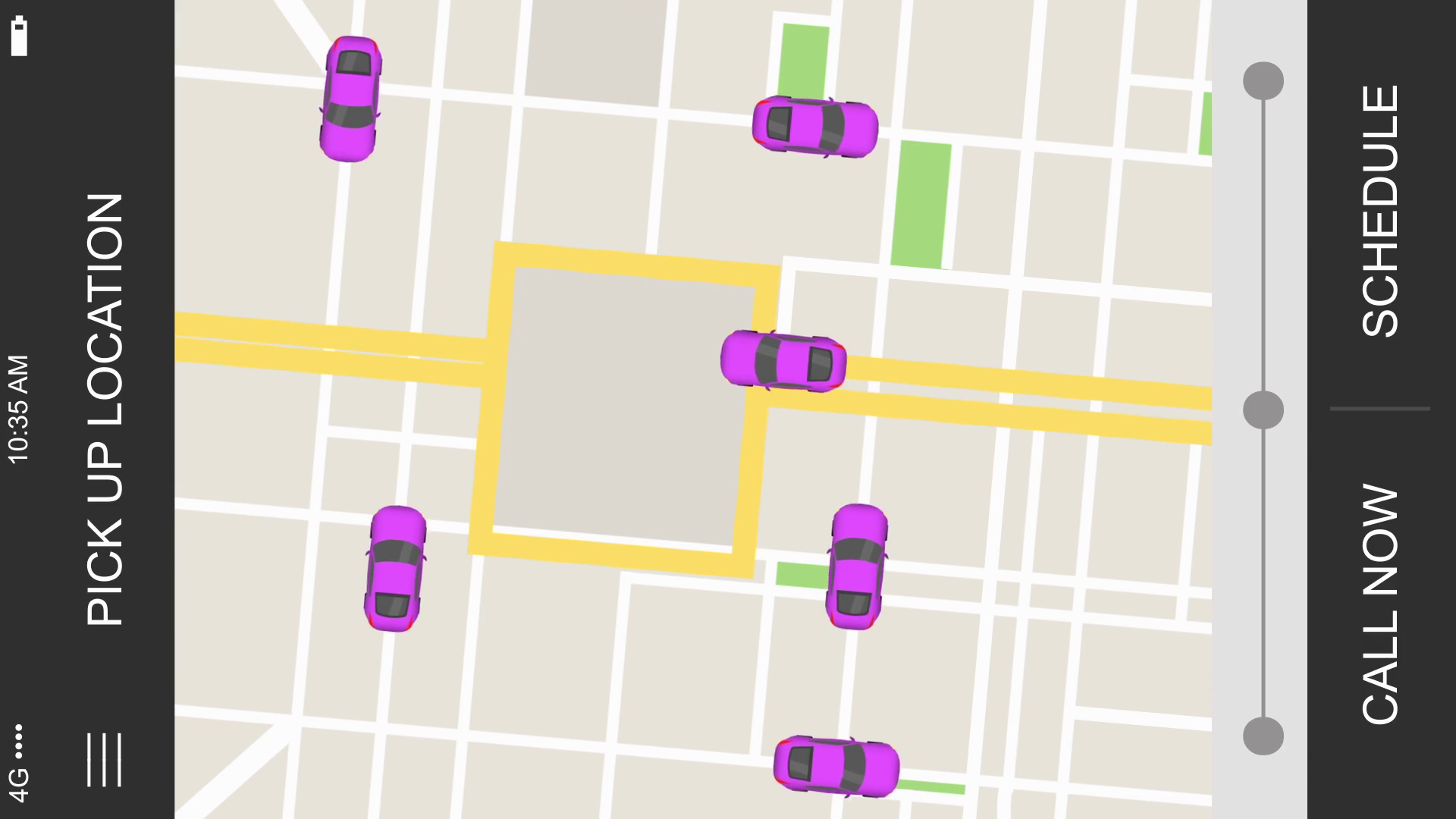Select the slider stop nearest CALL NOW
Image resolution: width=1456 pixels, height=819 pixels.
pos(1263,736)
